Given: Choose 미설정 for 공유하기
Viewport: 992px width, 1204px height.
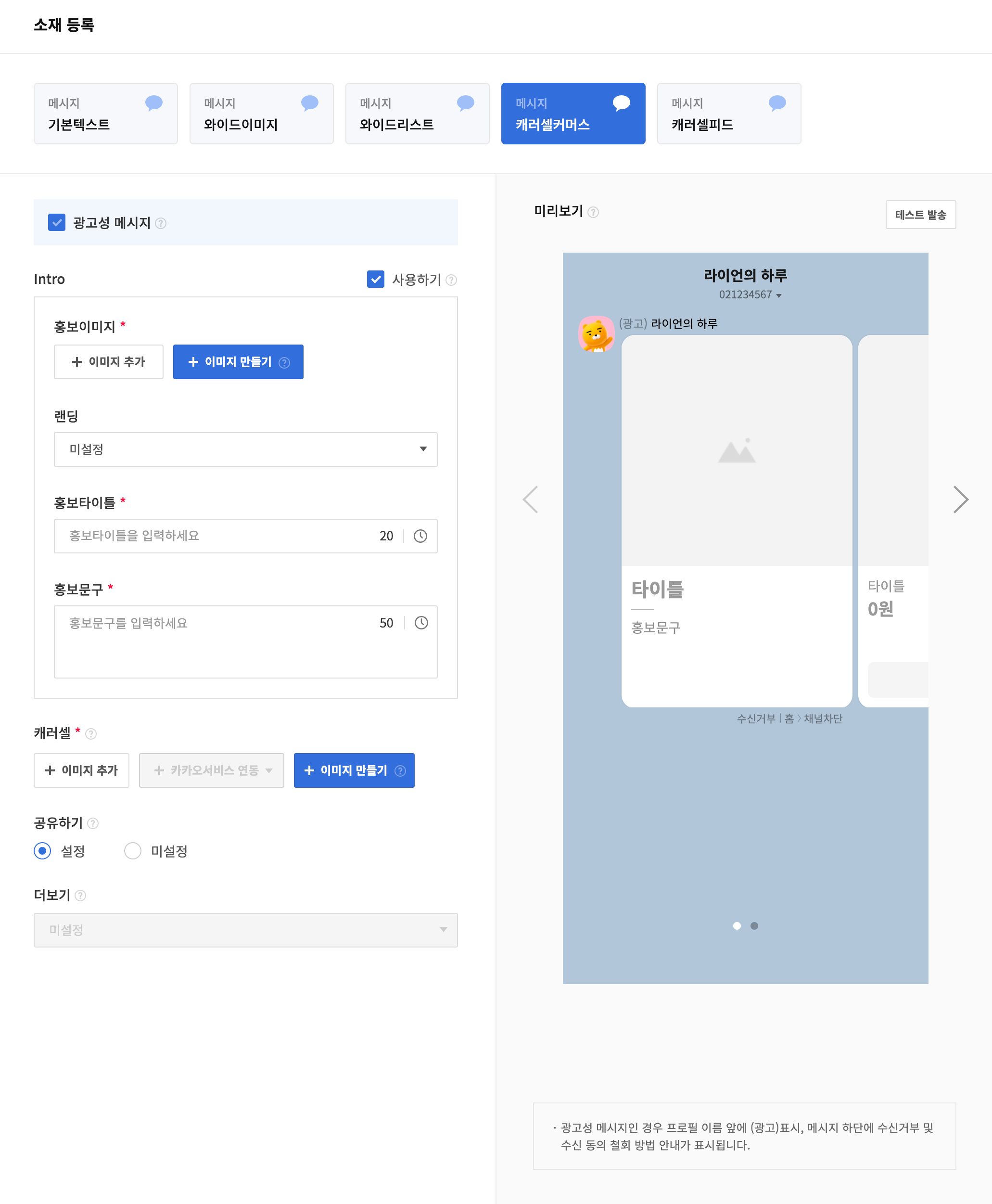Looking at the screenshot, I should [133, 851].
